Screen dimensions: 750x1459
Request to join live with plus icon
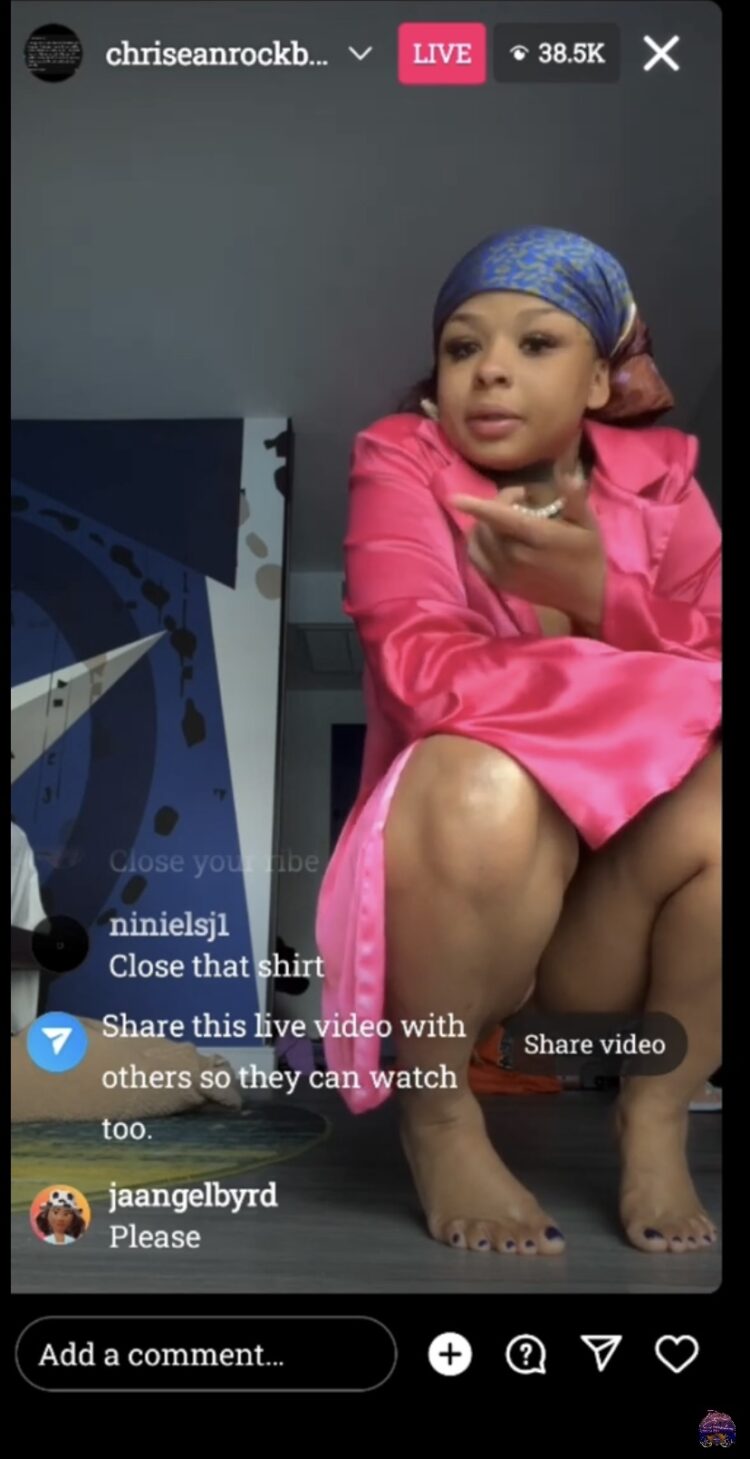pos(450,1354)
